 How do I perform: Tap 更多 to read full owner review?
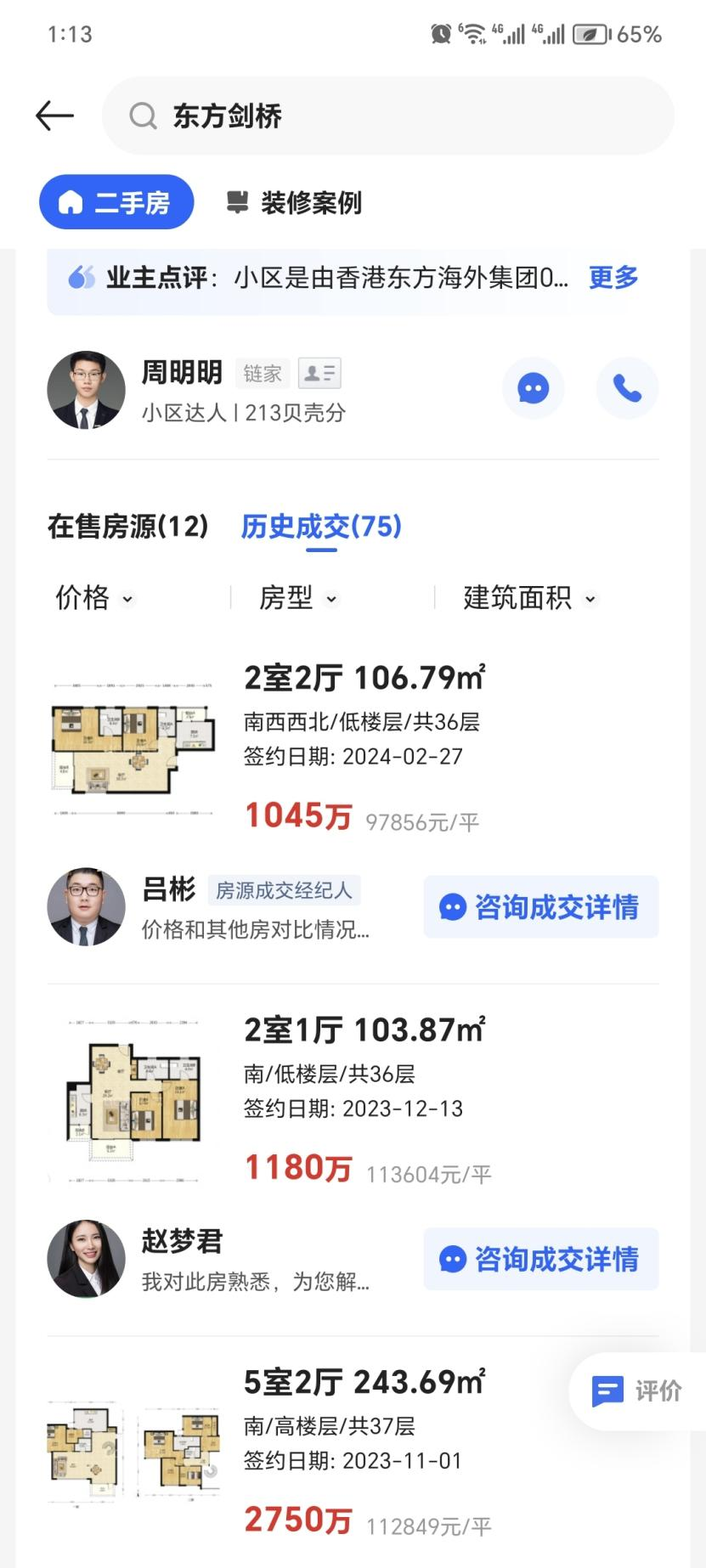612,276
